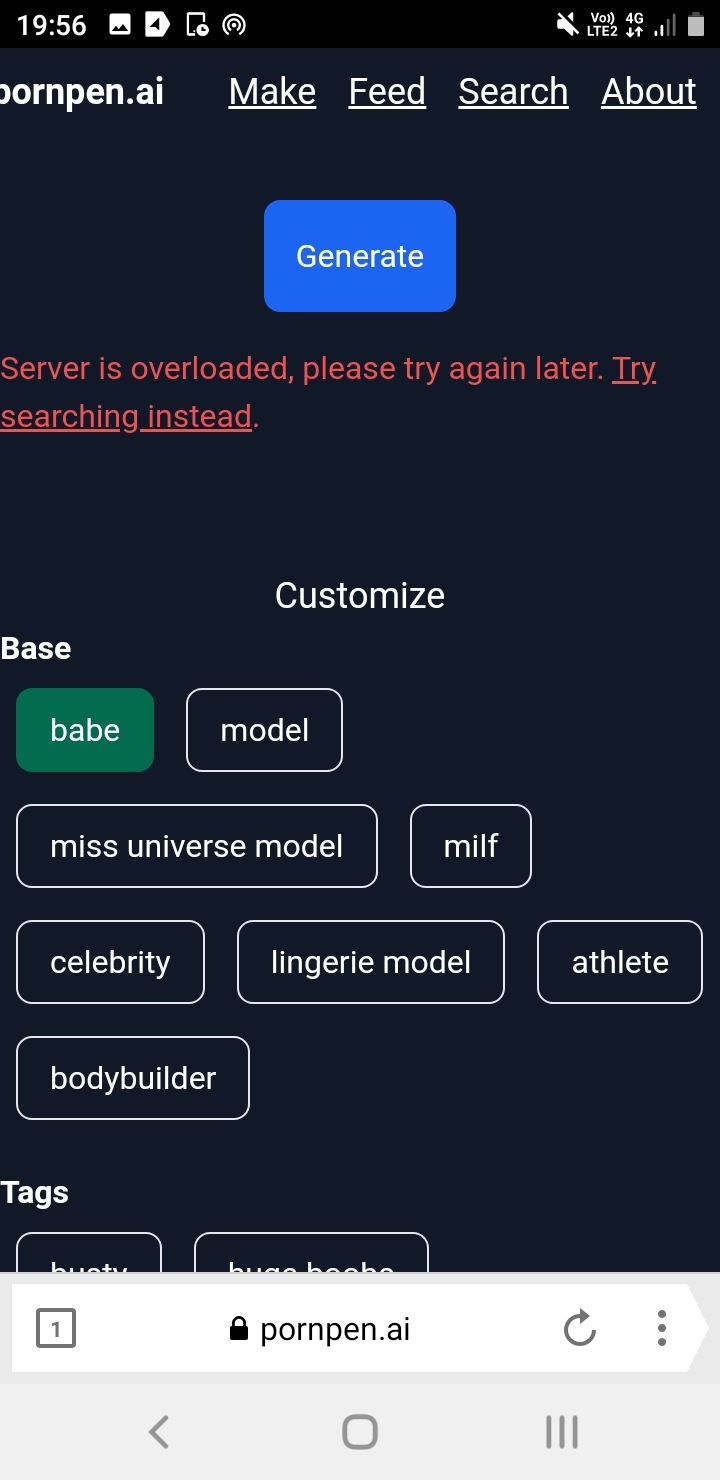Screen dimensions: 720x1480
Task: Follow the 'Try searching instead' link
Action: tap(126, 416)
